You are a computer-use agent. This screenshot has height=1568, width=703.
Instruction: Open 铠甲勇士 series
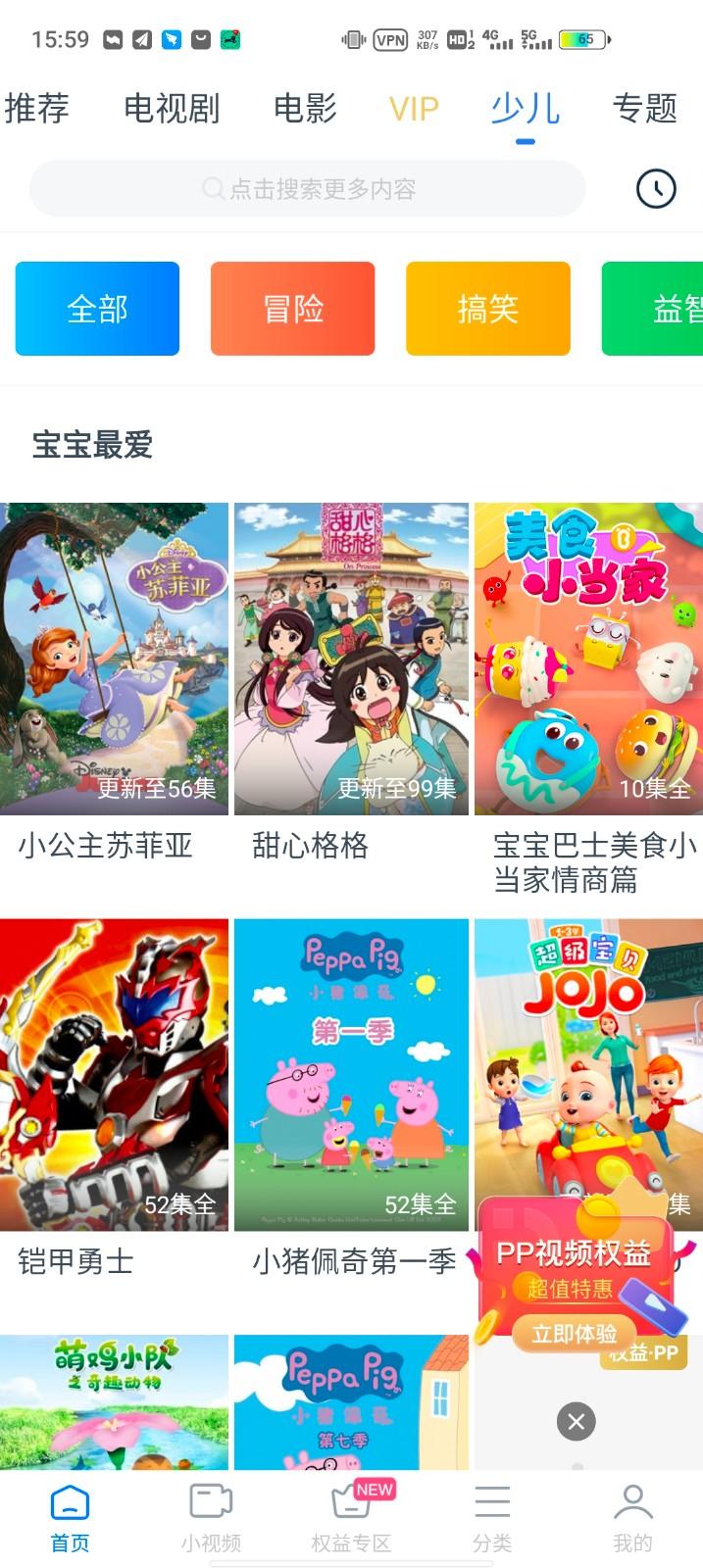[x=114, y=1074]
